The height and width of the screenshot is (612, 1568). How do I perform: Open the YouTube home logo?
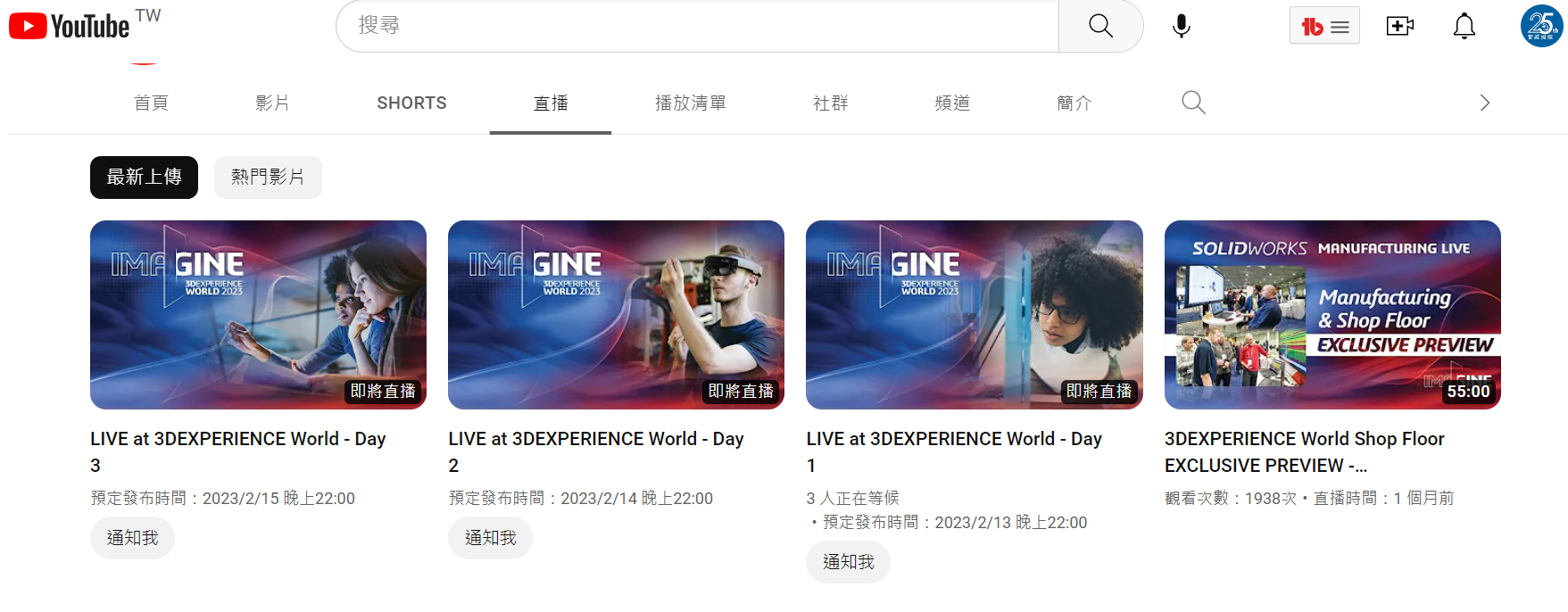[x=70, y=26]
